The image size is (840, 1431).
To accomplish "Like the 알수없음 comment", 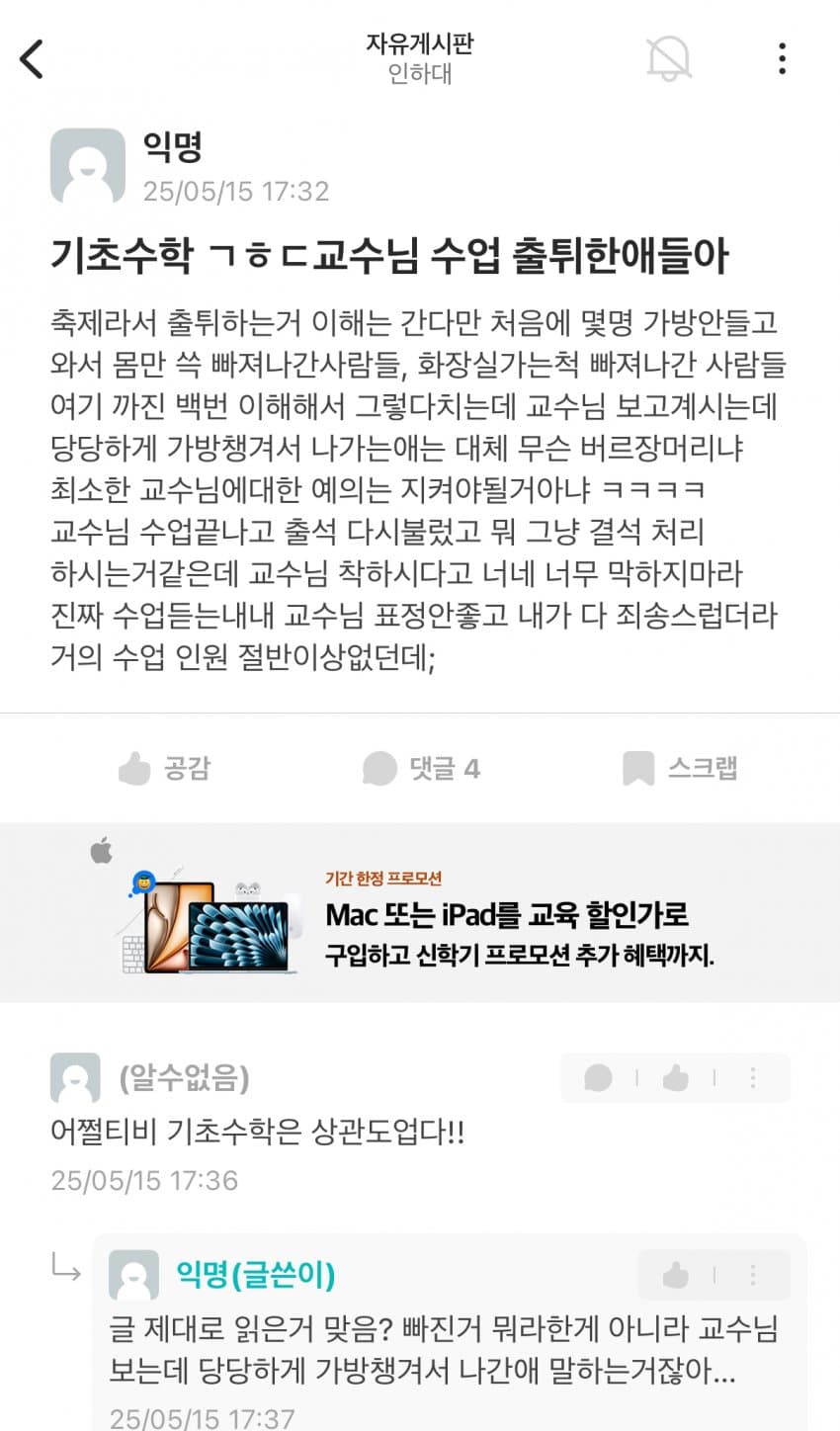I will (676, 1077).
